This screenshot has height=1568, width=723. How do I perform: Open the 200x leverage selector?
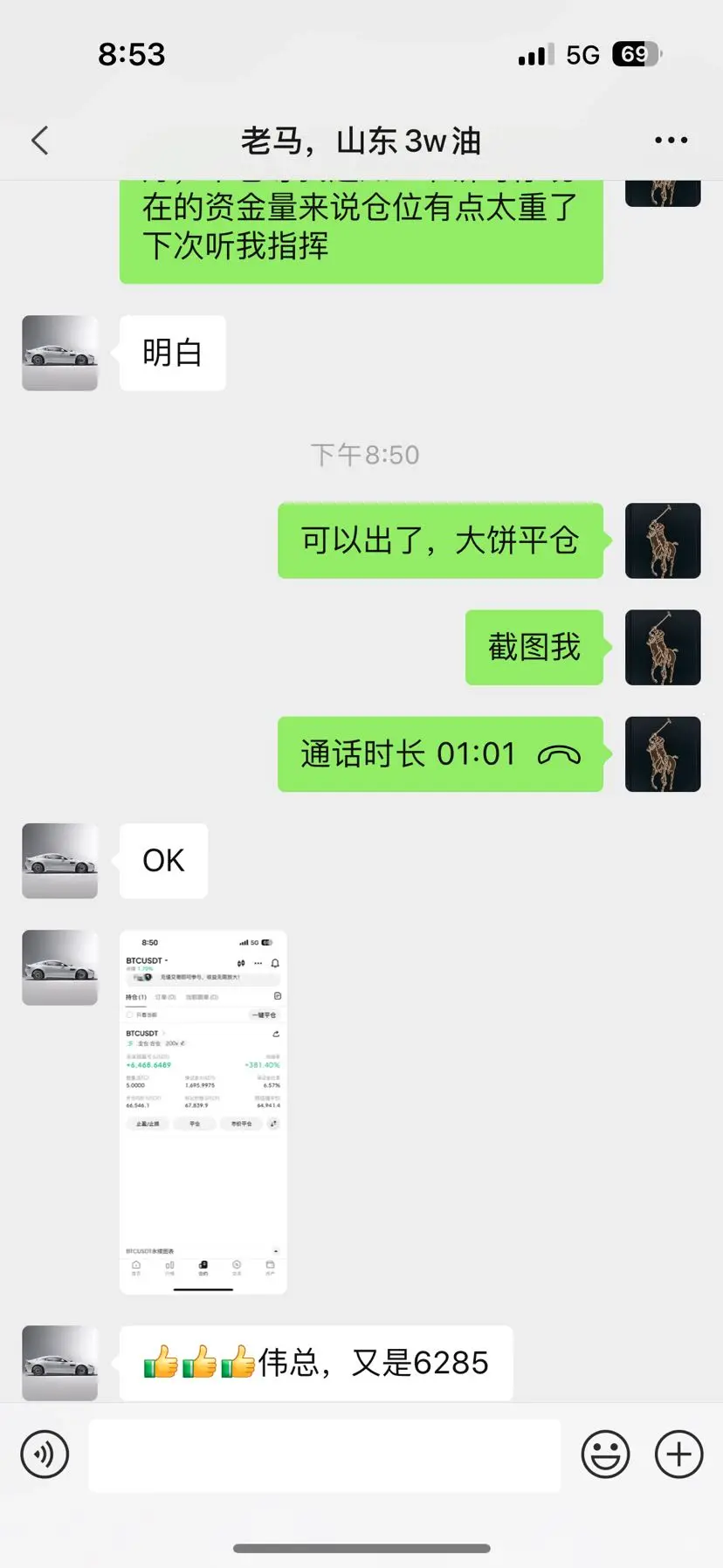(174, 1043)
